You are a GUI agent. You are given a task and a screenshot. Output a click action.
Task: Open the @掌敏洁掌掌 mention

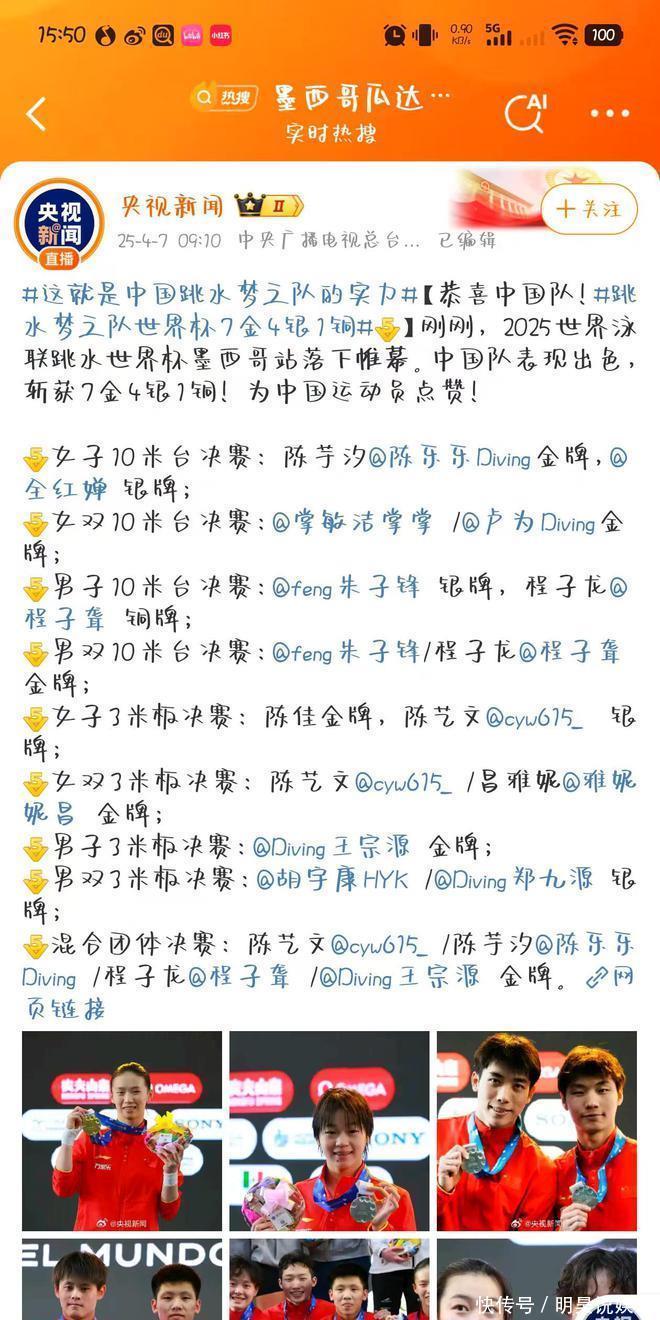pos(352,522)
